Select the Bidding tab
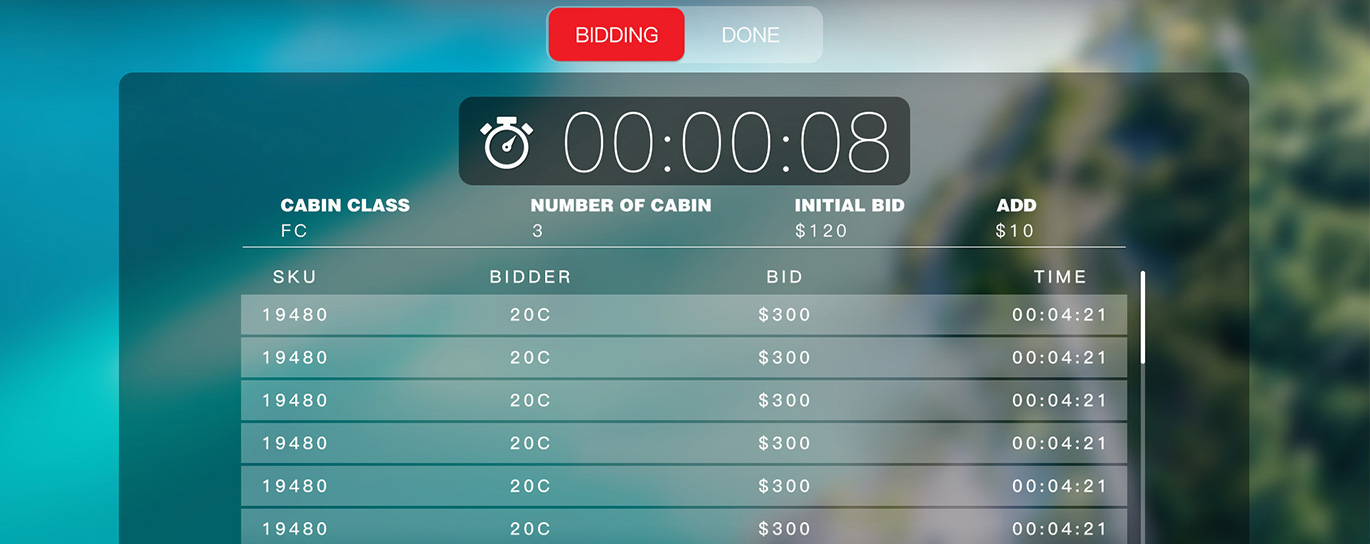 (616, 35)
